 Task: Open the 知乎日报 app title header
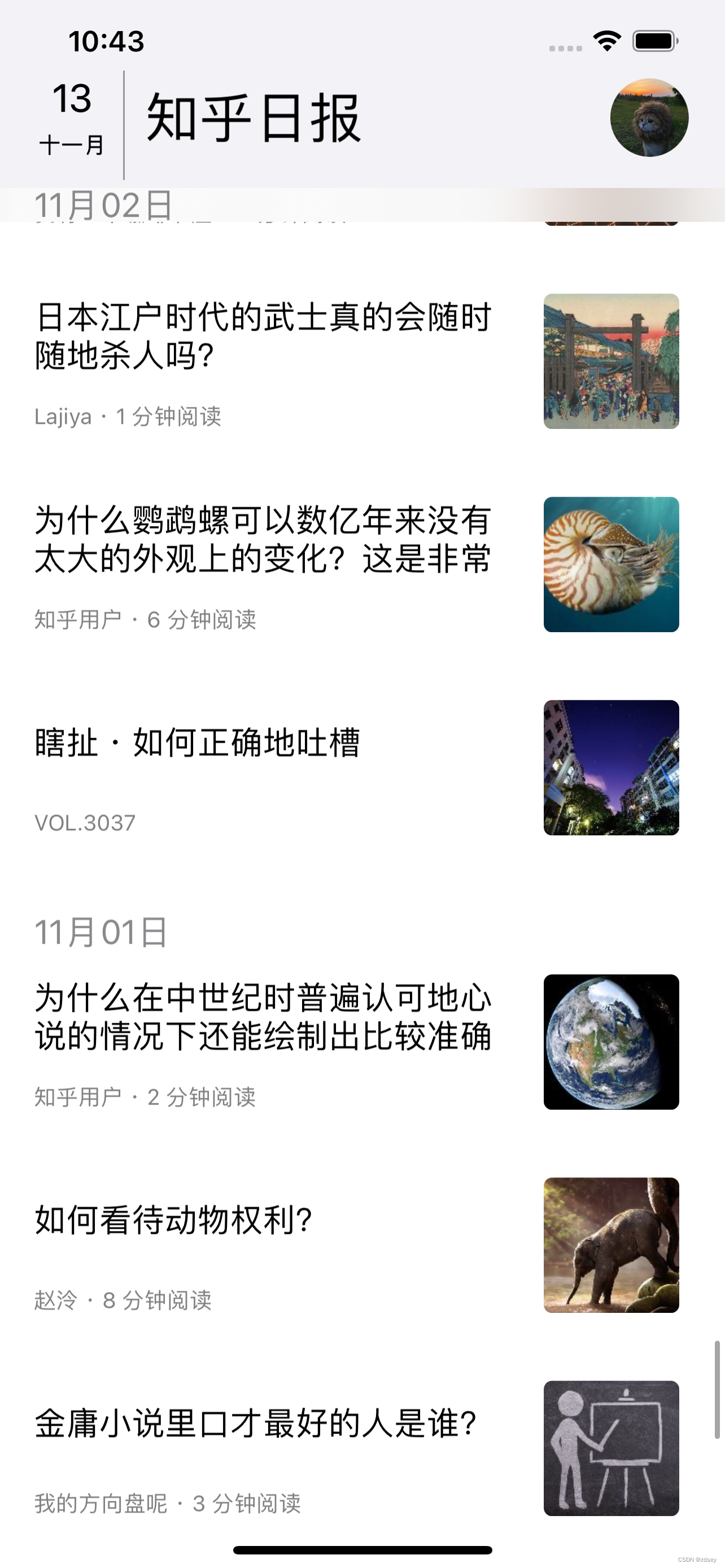[x=252, y=119]
